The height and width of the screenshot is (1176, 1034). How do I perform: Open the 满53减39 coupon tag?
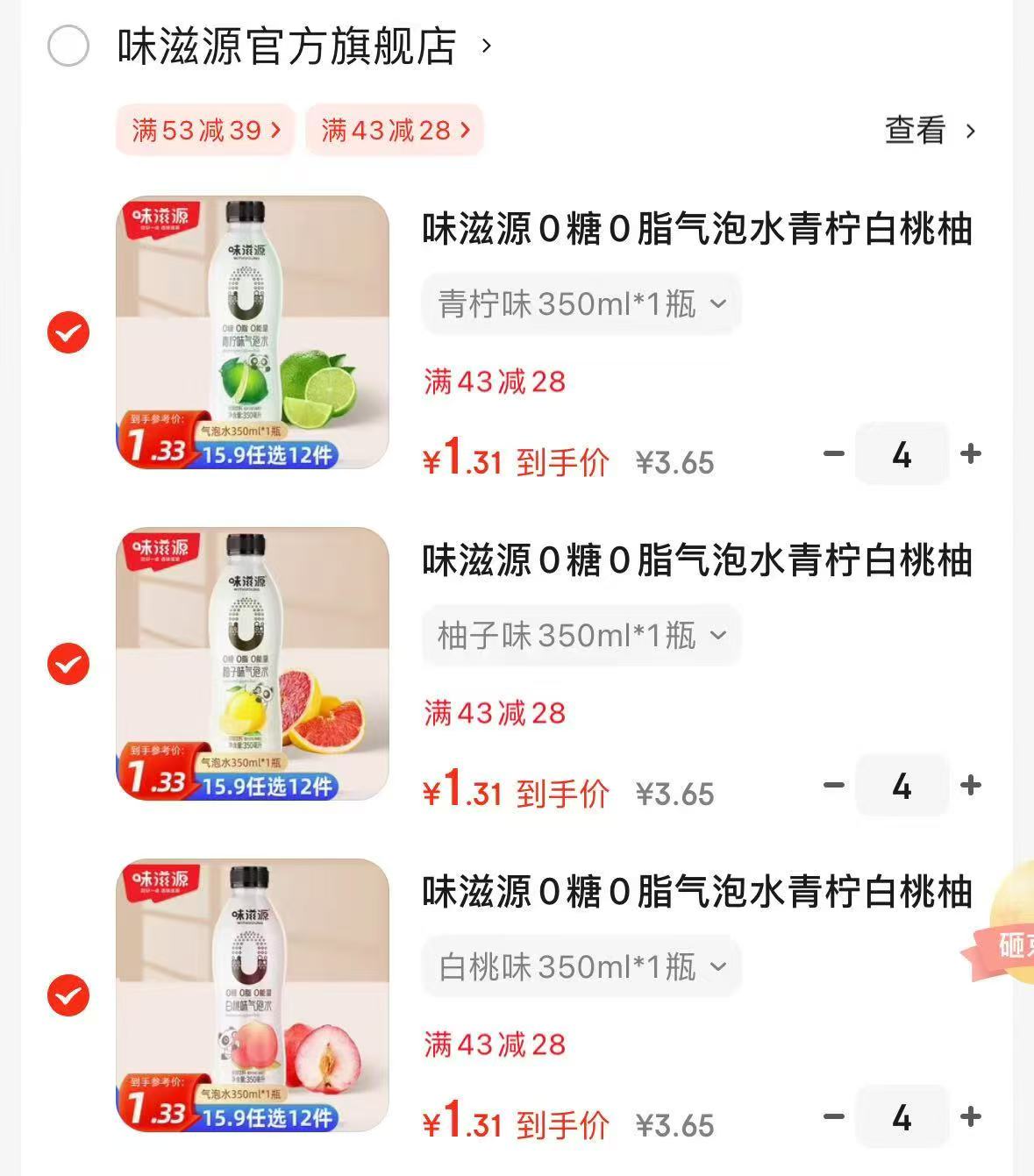point(204,130)
